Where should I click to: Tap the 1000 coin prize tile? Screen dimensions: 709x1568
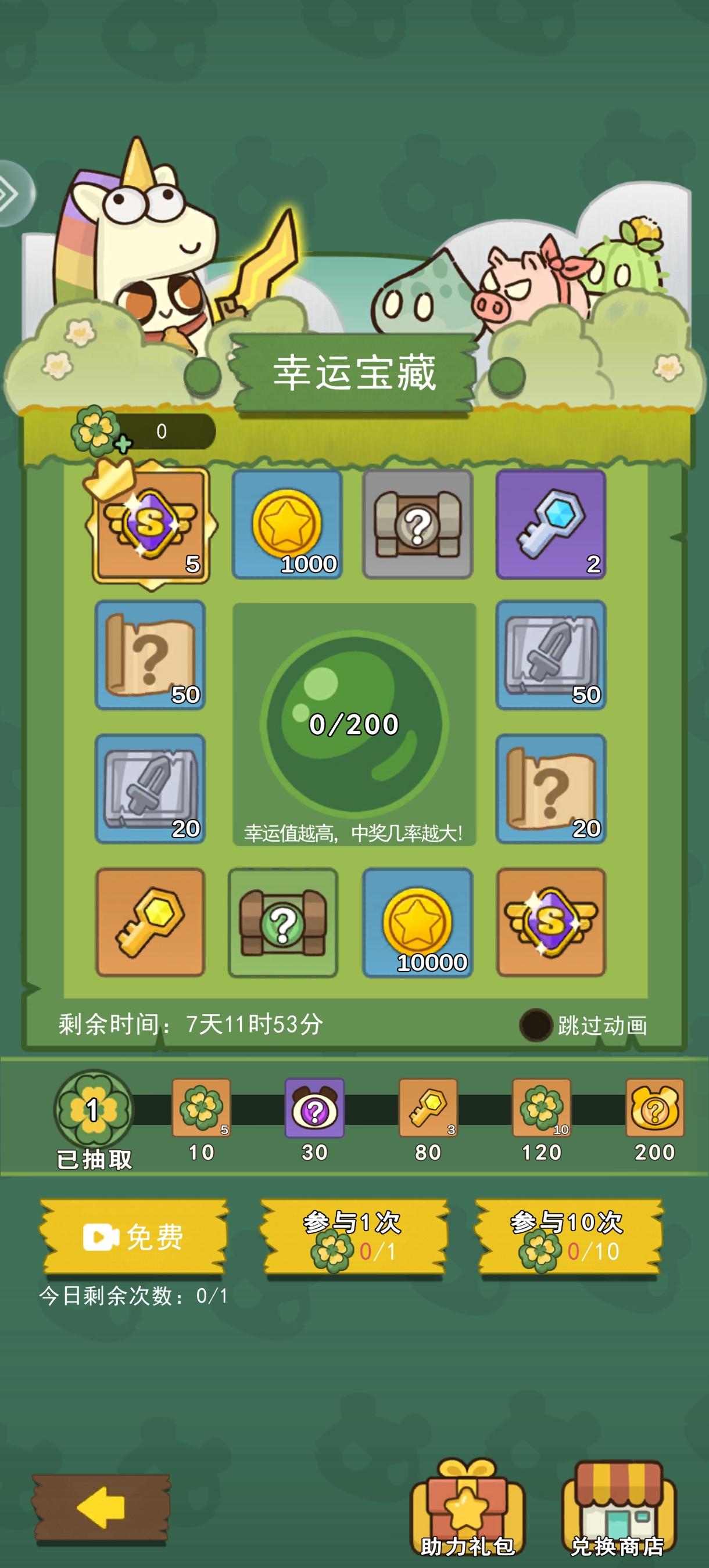click(287, 523)
